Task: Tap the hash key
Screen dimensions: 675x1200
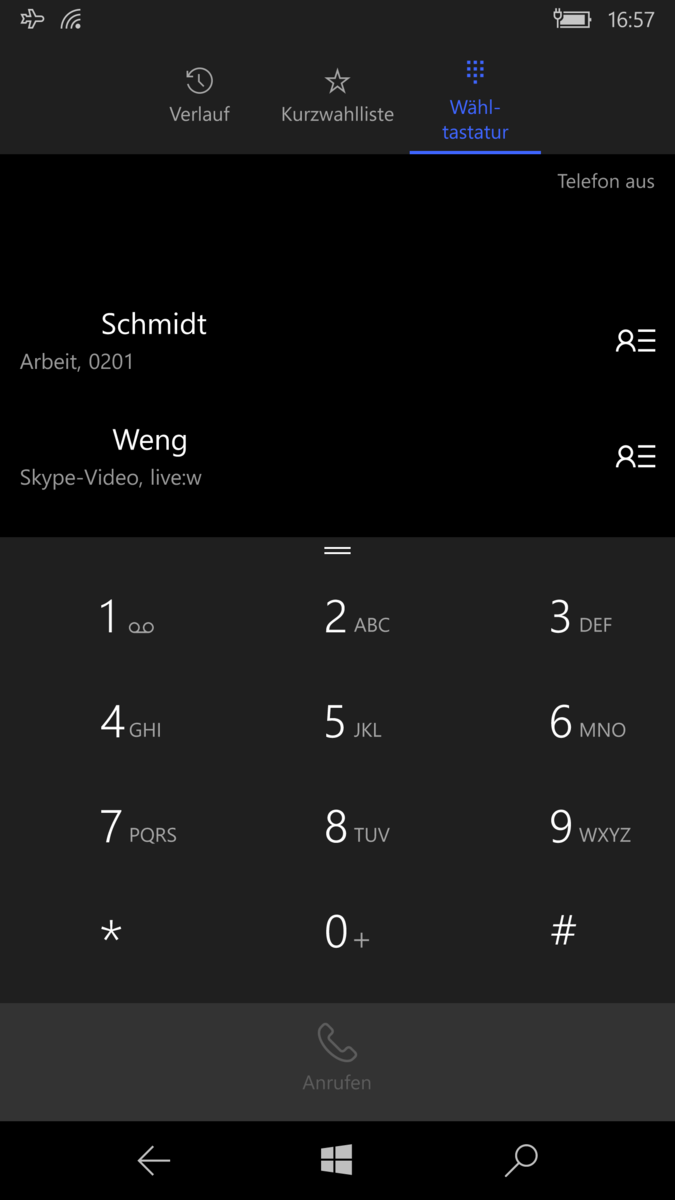Action: (x=564, y=933)
